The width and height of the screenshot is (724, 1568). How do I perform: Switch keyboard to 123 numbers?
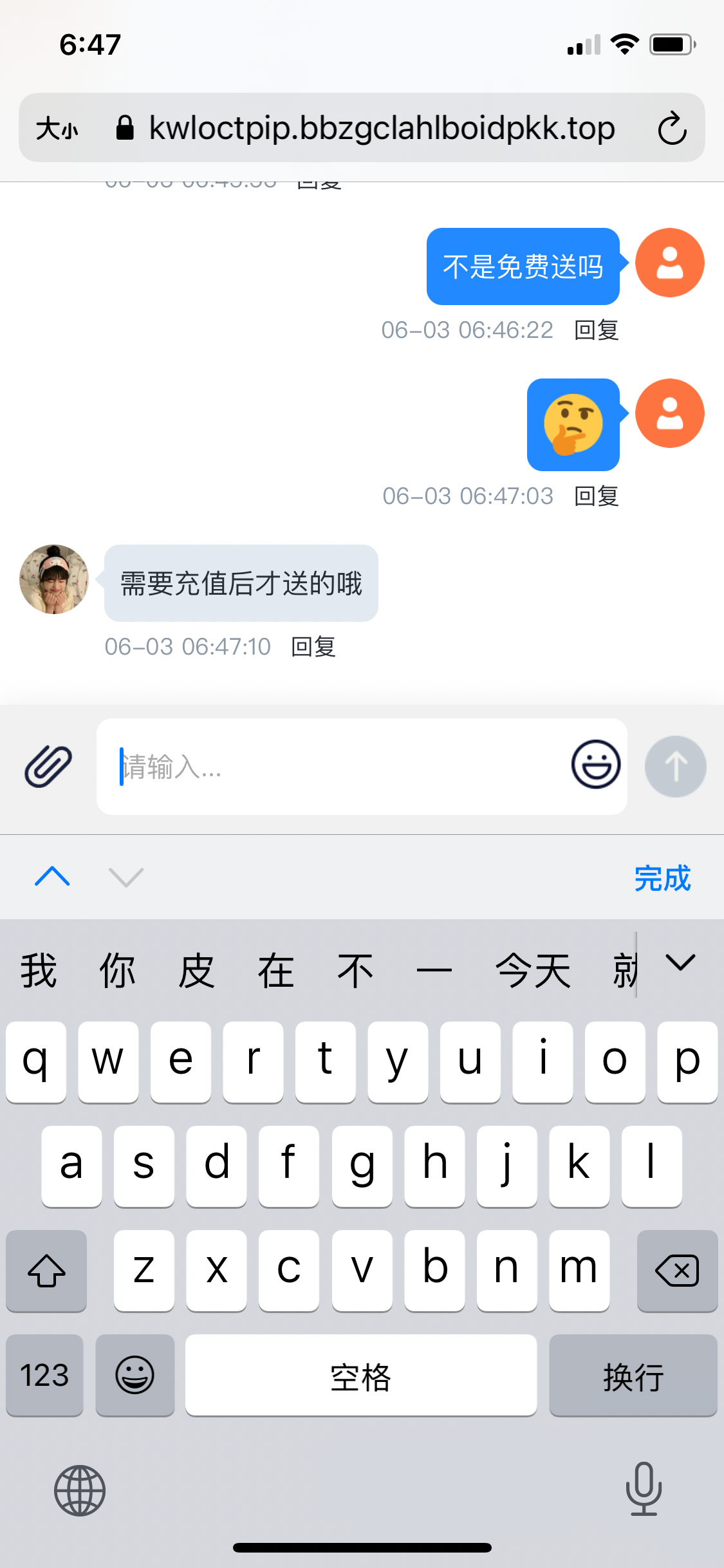(x=44, y=1376)
